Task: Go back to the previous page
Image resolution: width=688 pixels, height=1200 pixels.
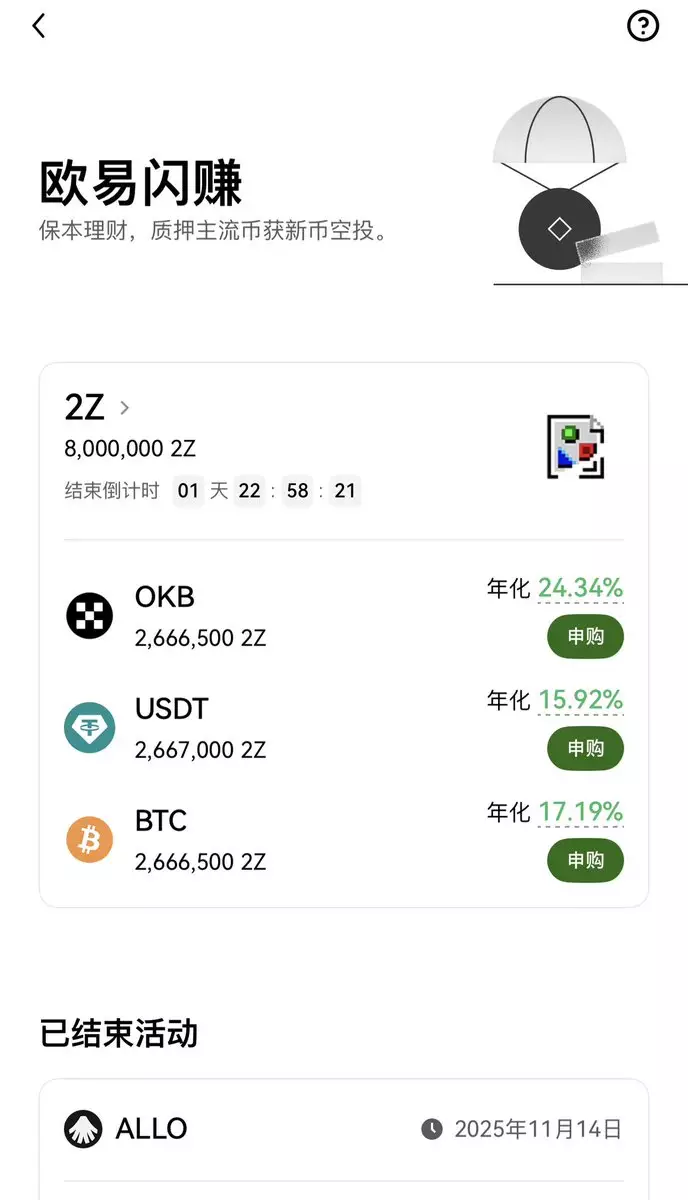Action: click(39, 27)
